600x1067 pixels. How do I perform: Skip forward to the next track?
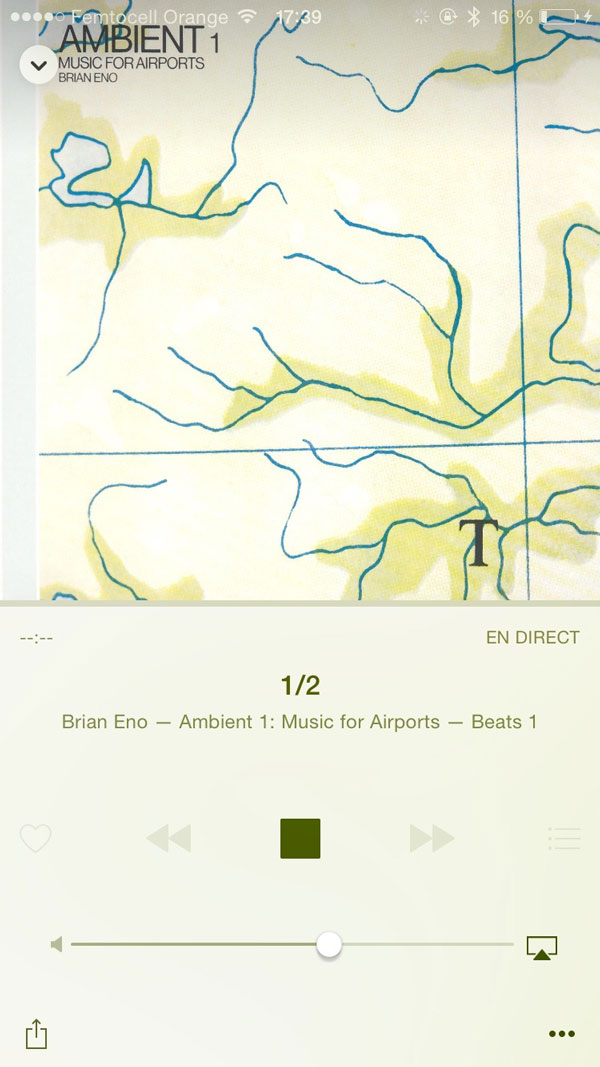[x=432, y=838]
